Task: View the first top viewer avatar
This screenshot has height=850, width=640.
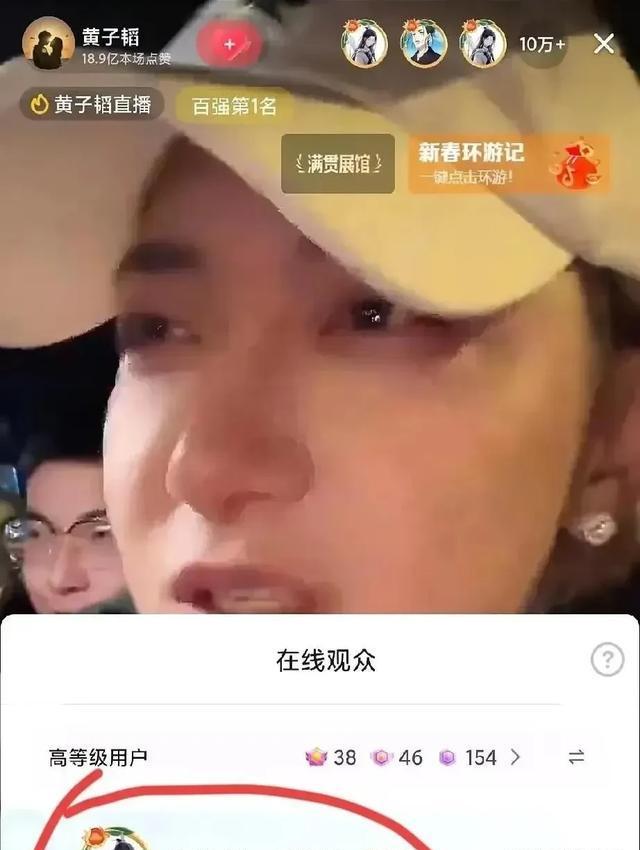Action: point(364,43)
